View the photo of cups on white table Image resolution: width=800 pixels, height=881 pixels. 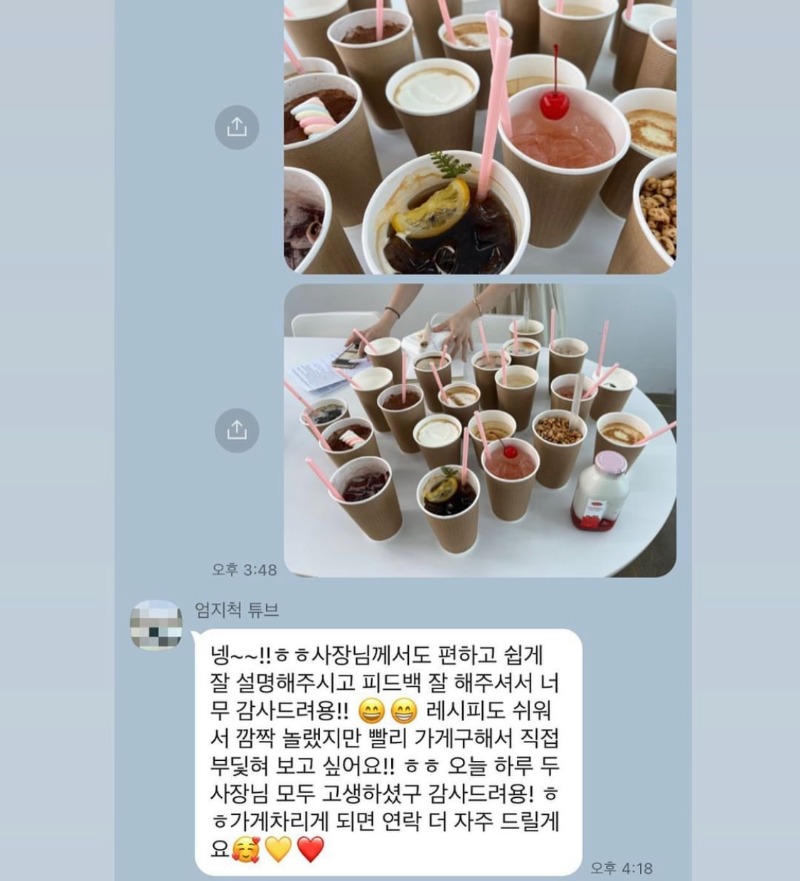(x=480, y=430)
